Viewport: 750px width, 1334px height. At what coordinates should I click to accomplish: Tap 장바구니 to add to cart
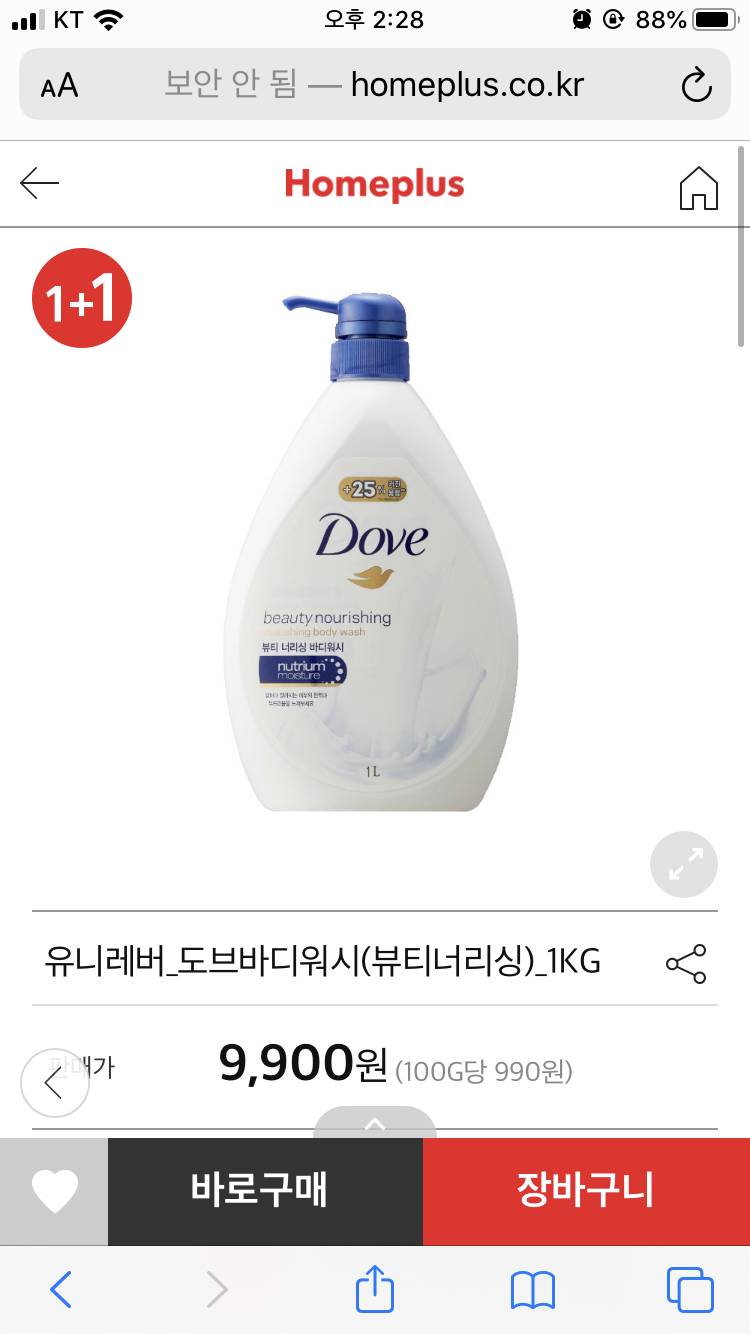(x=585, y=1191)
